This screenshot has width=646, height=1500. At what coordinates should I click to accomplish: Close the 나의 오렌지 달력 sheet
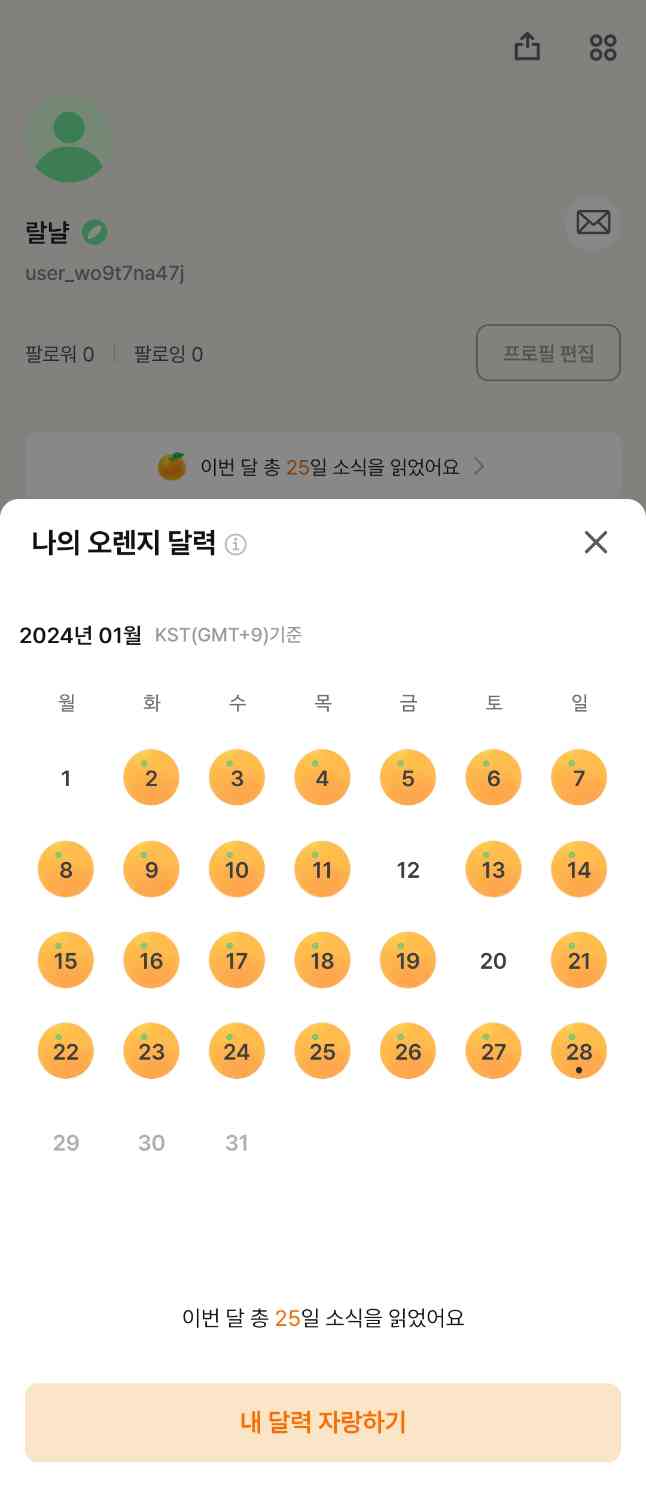coord(595,543)
